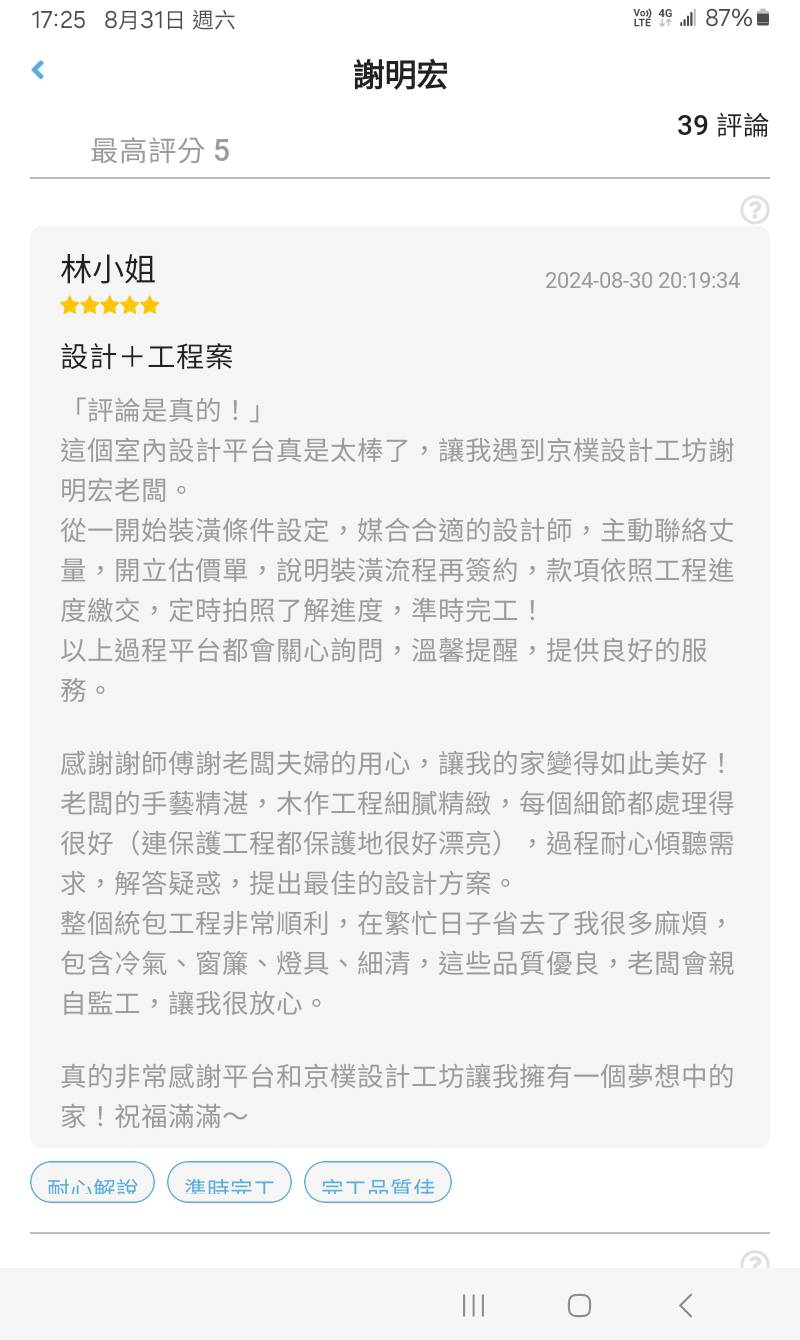
Task: Open recent apps from navigation bar
Action: click(473, 1305)
